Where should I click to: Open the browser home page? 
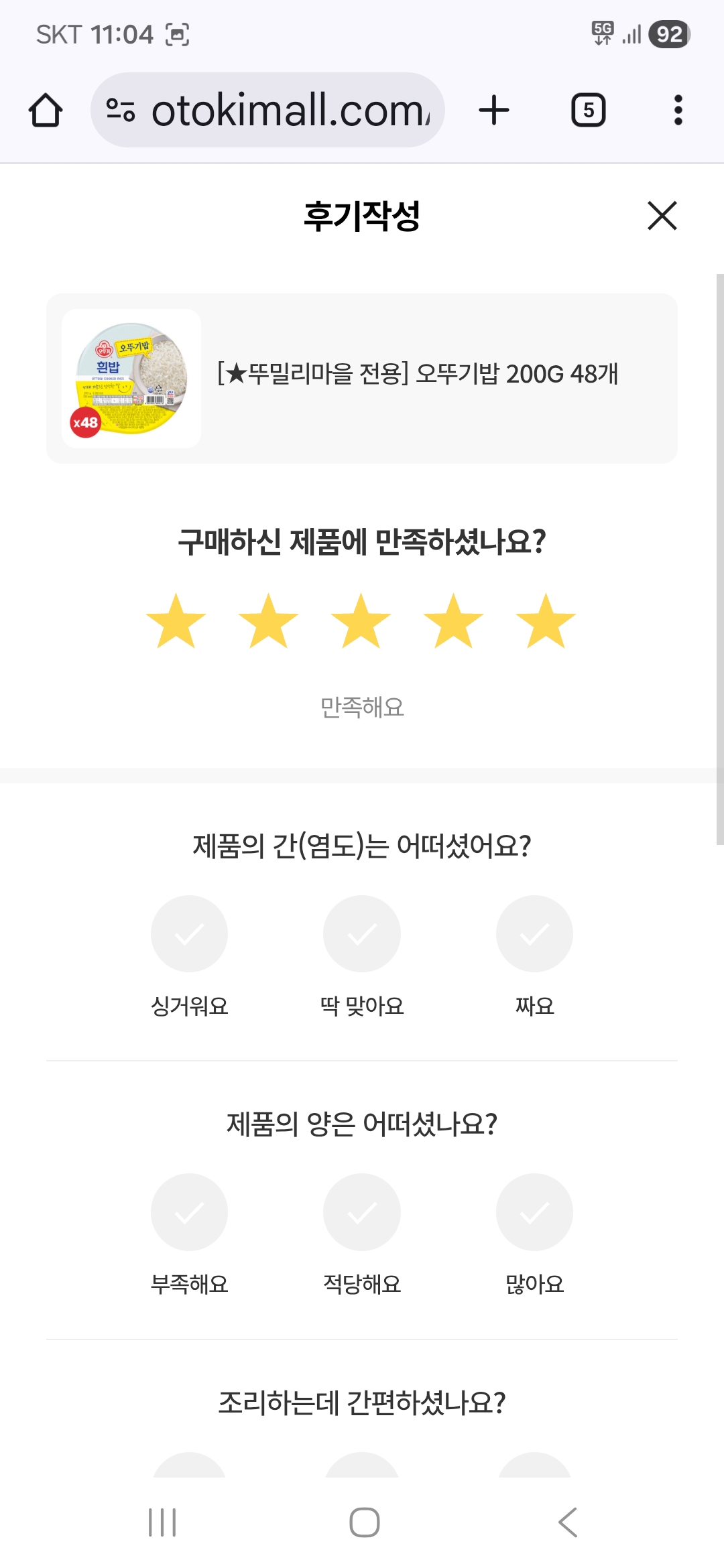click(x=46, y=111)
